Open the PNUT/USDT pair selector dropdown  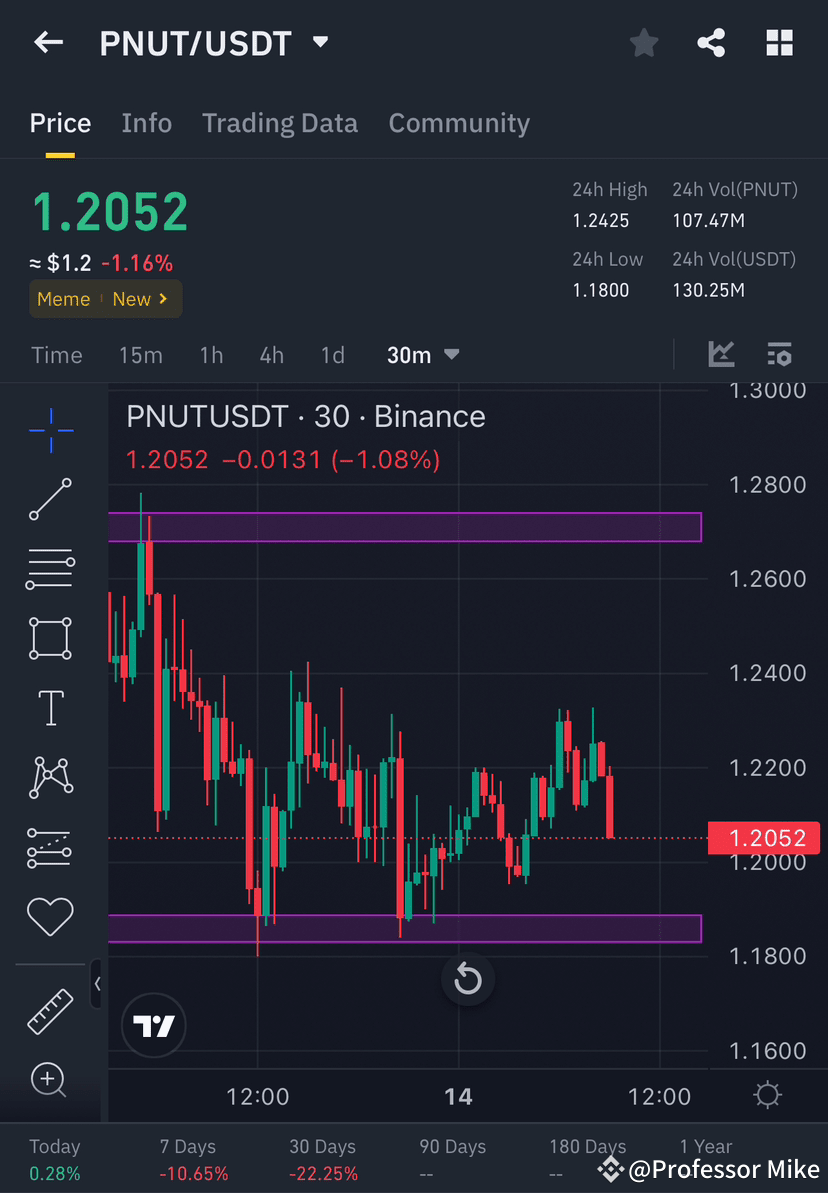tap(319, 42)
